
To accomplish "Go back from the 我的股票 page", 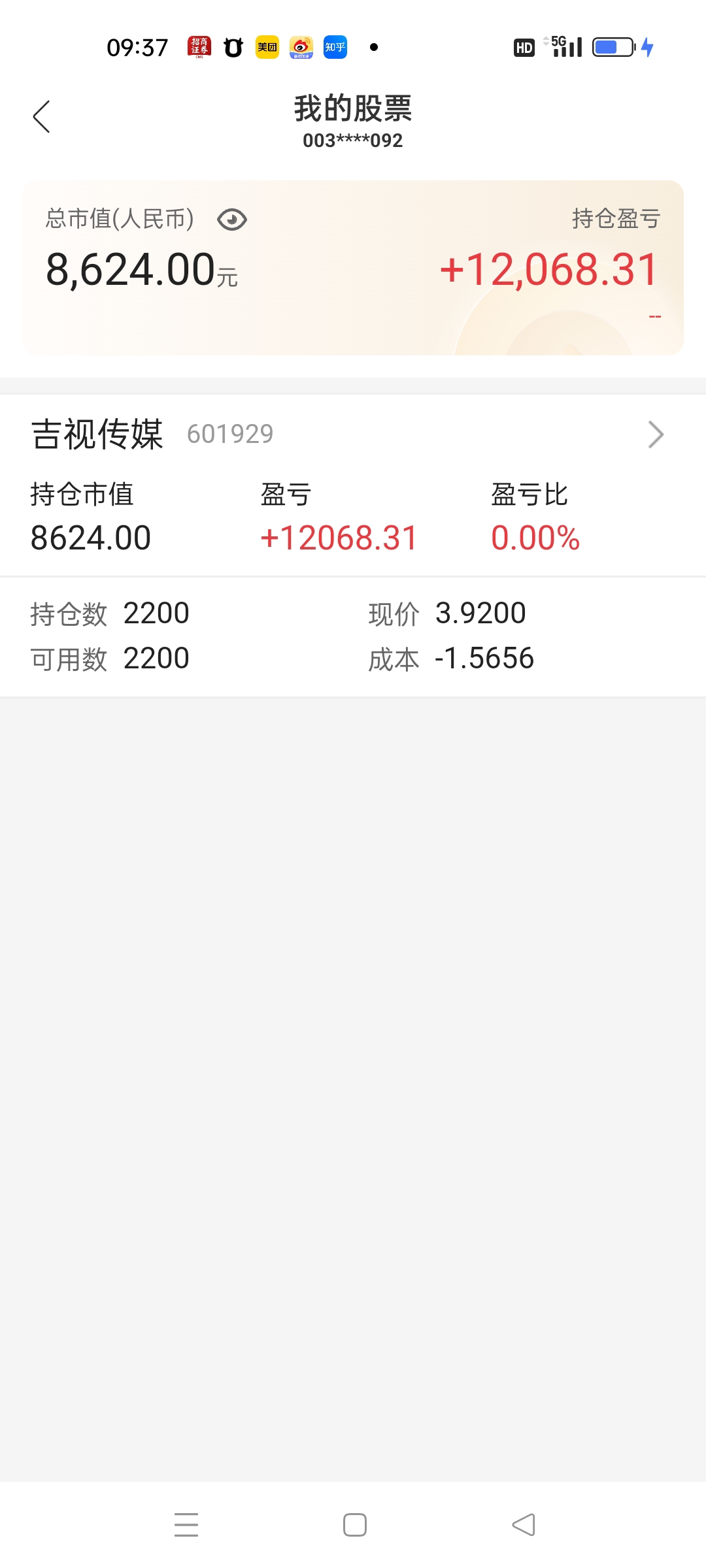I will click(41, 117).
